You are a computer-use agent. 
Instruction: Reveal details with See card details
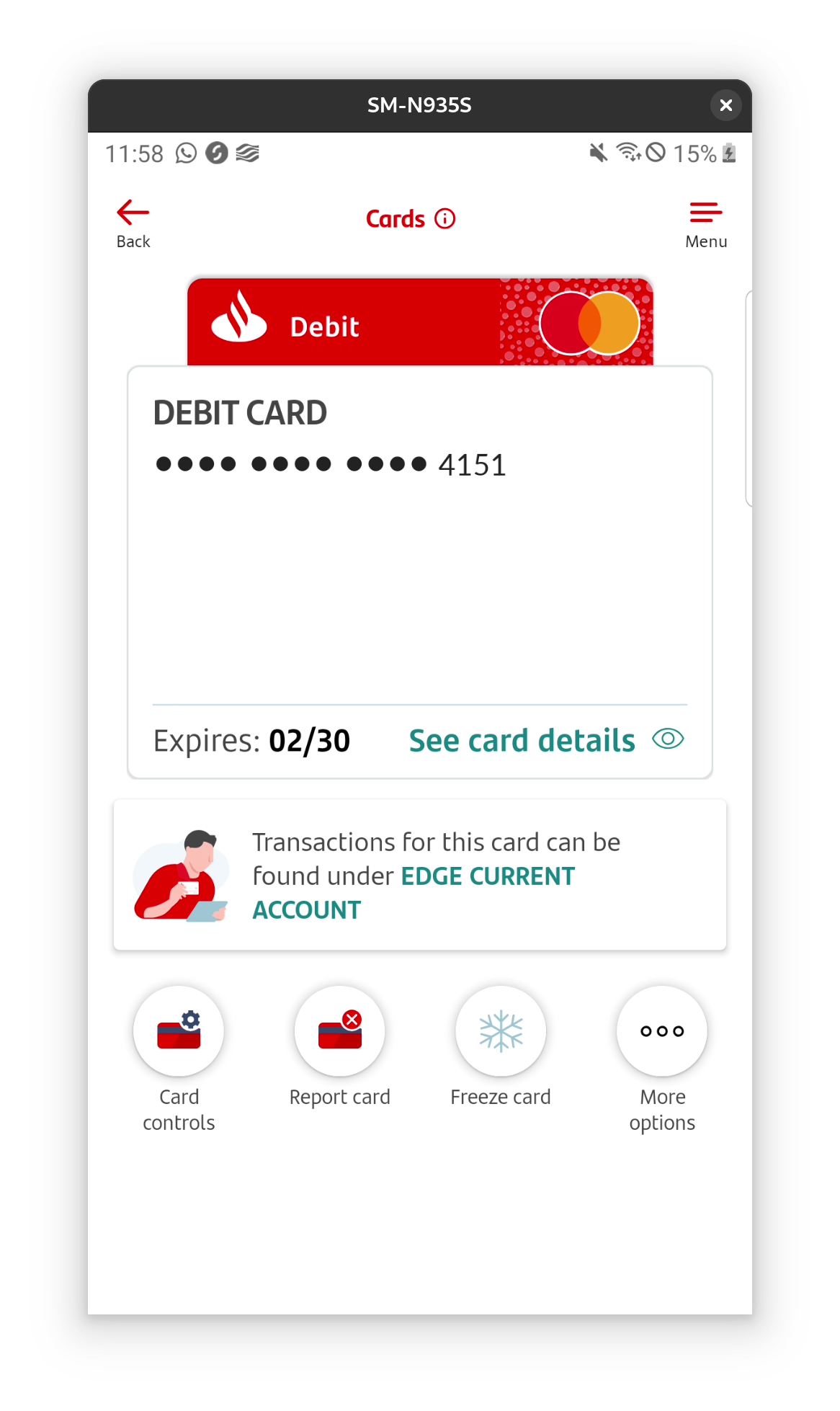tap(546, 740)
